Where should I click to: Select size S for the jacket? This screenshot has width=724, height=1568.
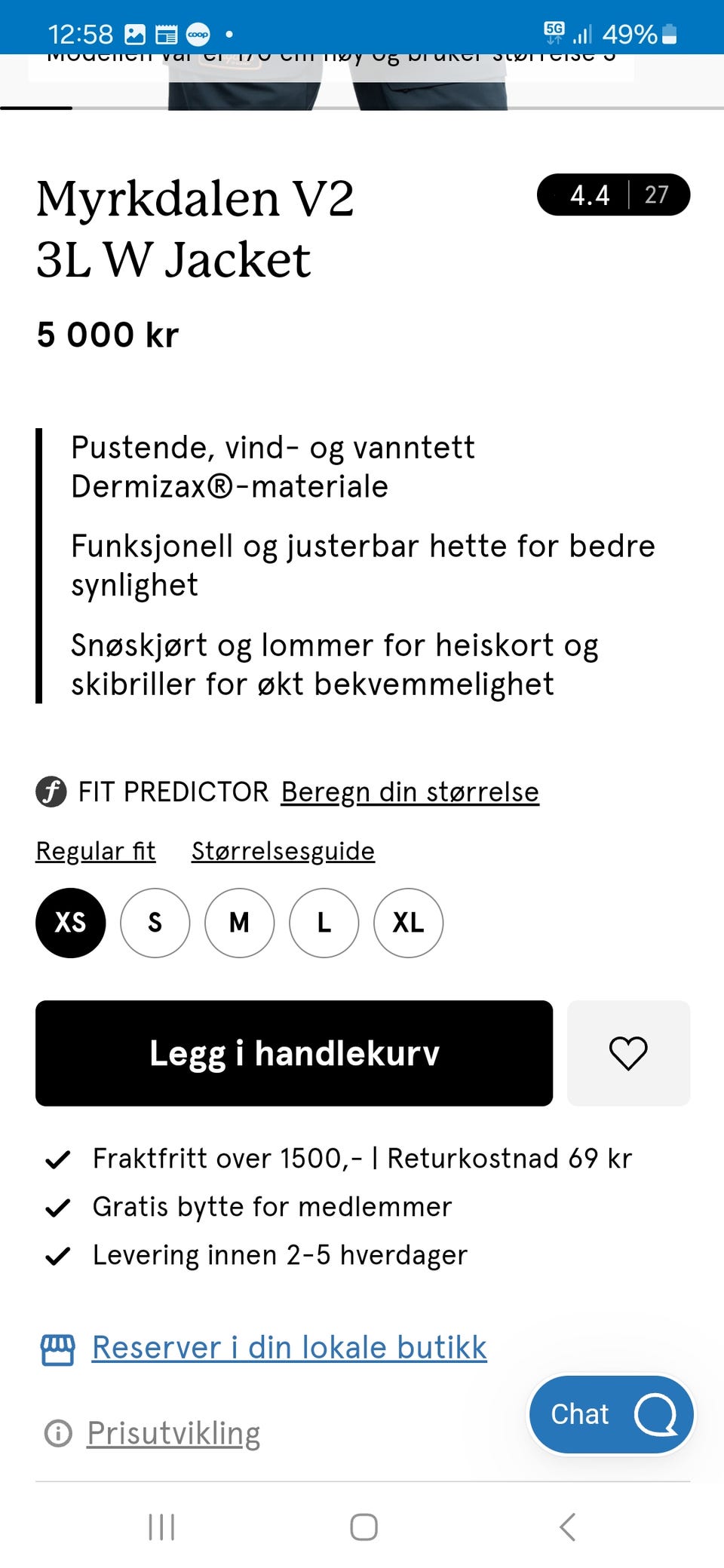pyautogui.click(x=155, y=923)
